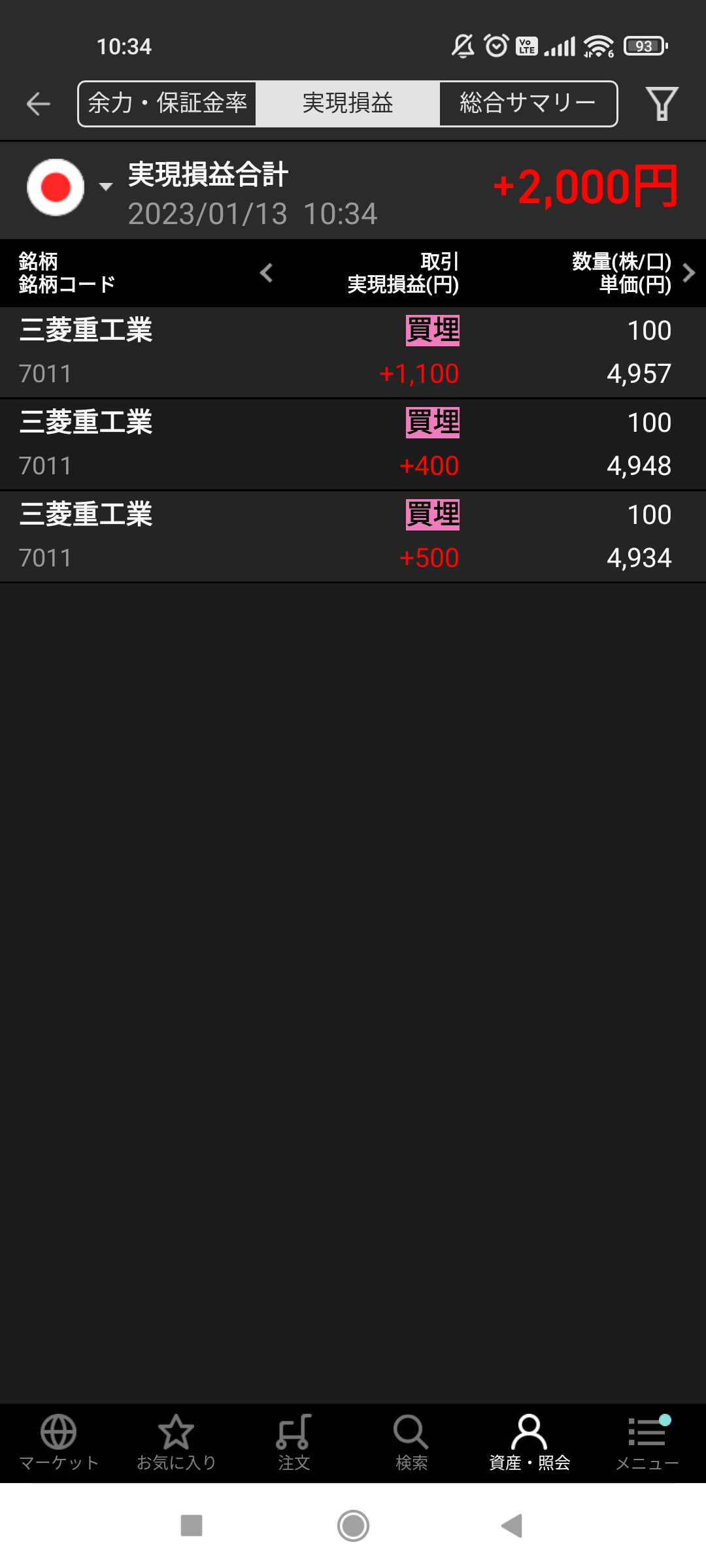
Task: Go back using the top arrow
Action: [39, 104]
